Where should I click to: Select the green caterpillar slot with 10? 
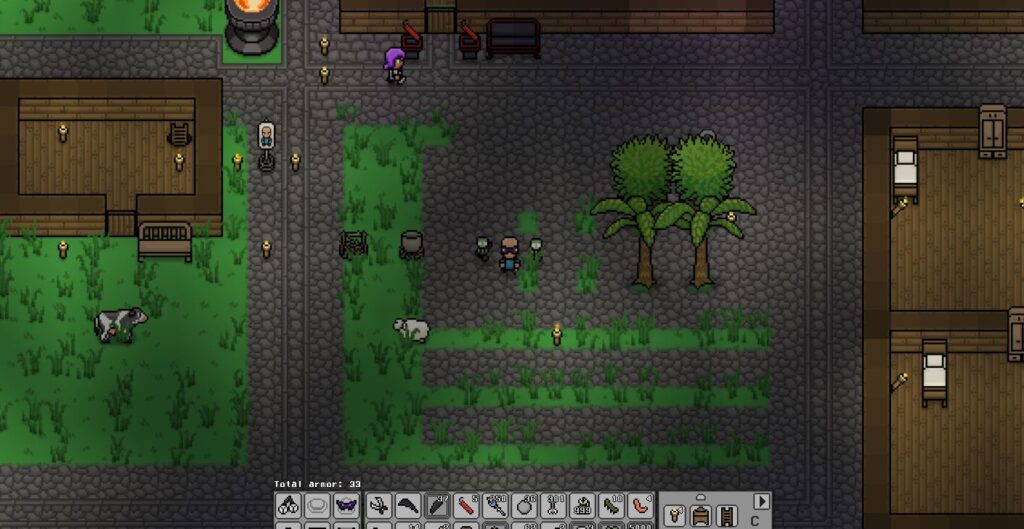[x=612, y=506]
